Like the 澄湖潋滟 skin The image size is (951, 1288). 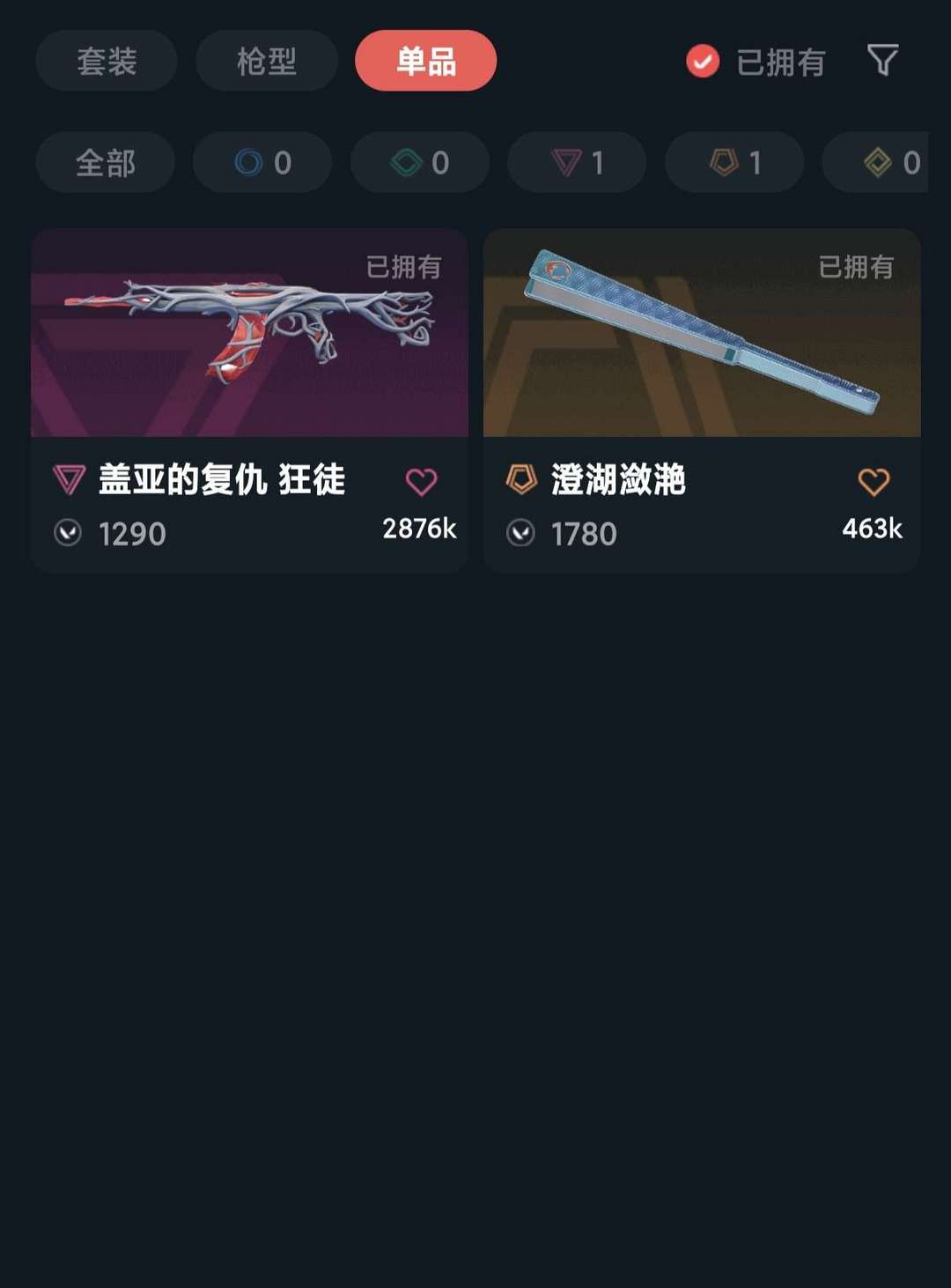click(x=874, y=481)
